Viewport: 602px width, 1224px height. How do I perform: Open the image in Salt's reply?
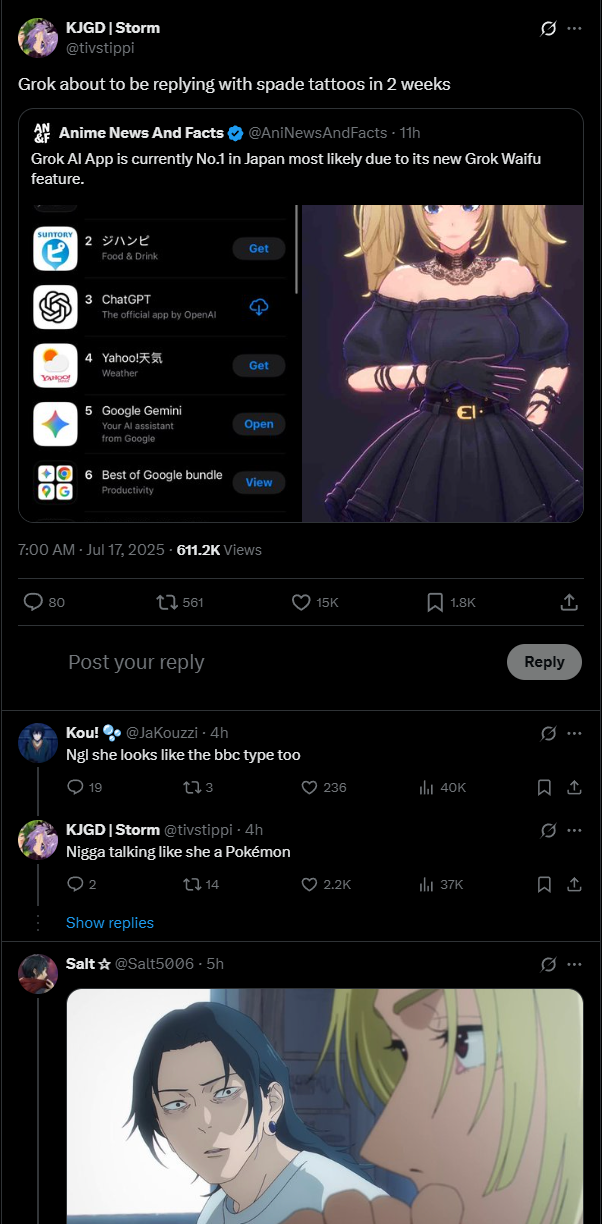click(x=325, y=1106)
